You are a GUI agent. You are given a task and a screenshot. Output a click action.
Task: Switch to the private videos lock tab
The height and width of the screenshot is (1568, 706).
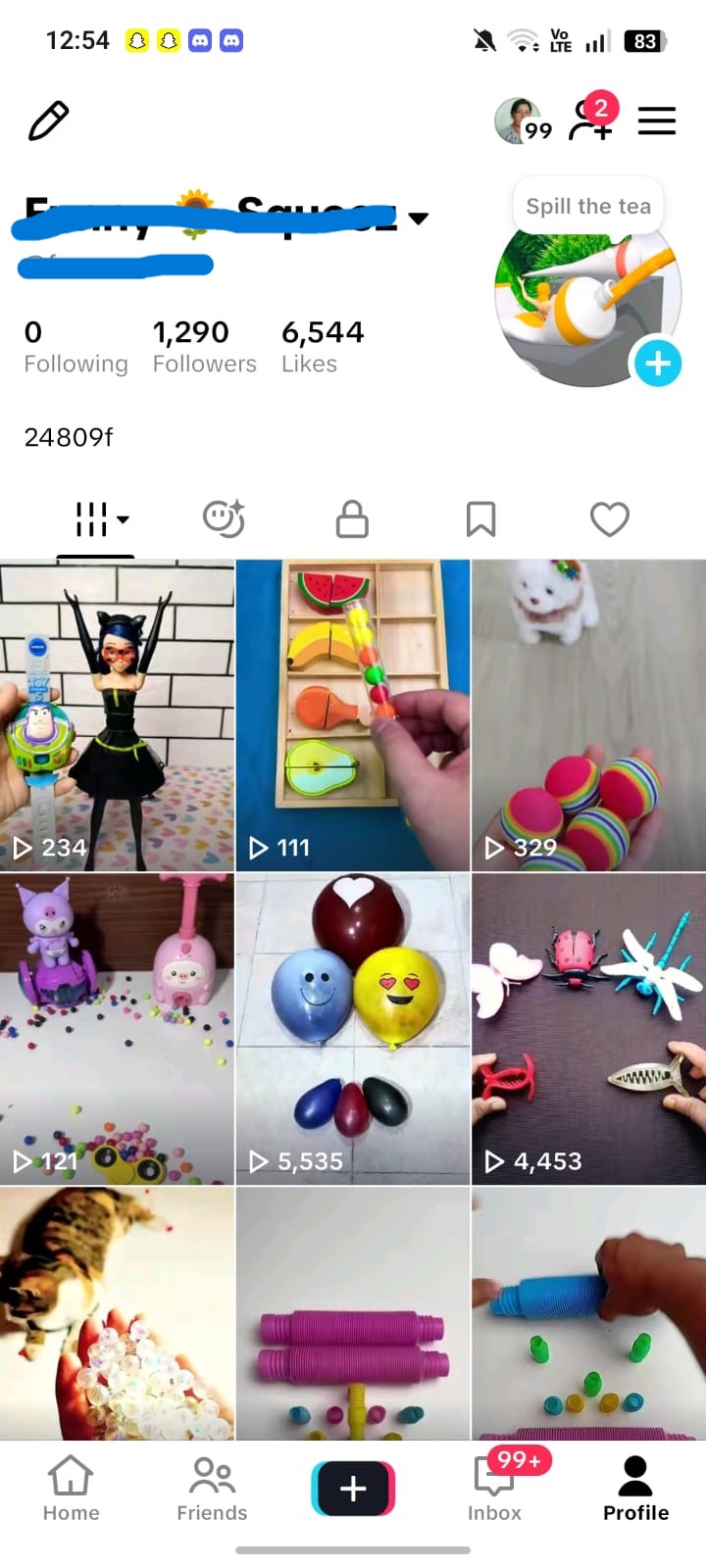(352, 519)
